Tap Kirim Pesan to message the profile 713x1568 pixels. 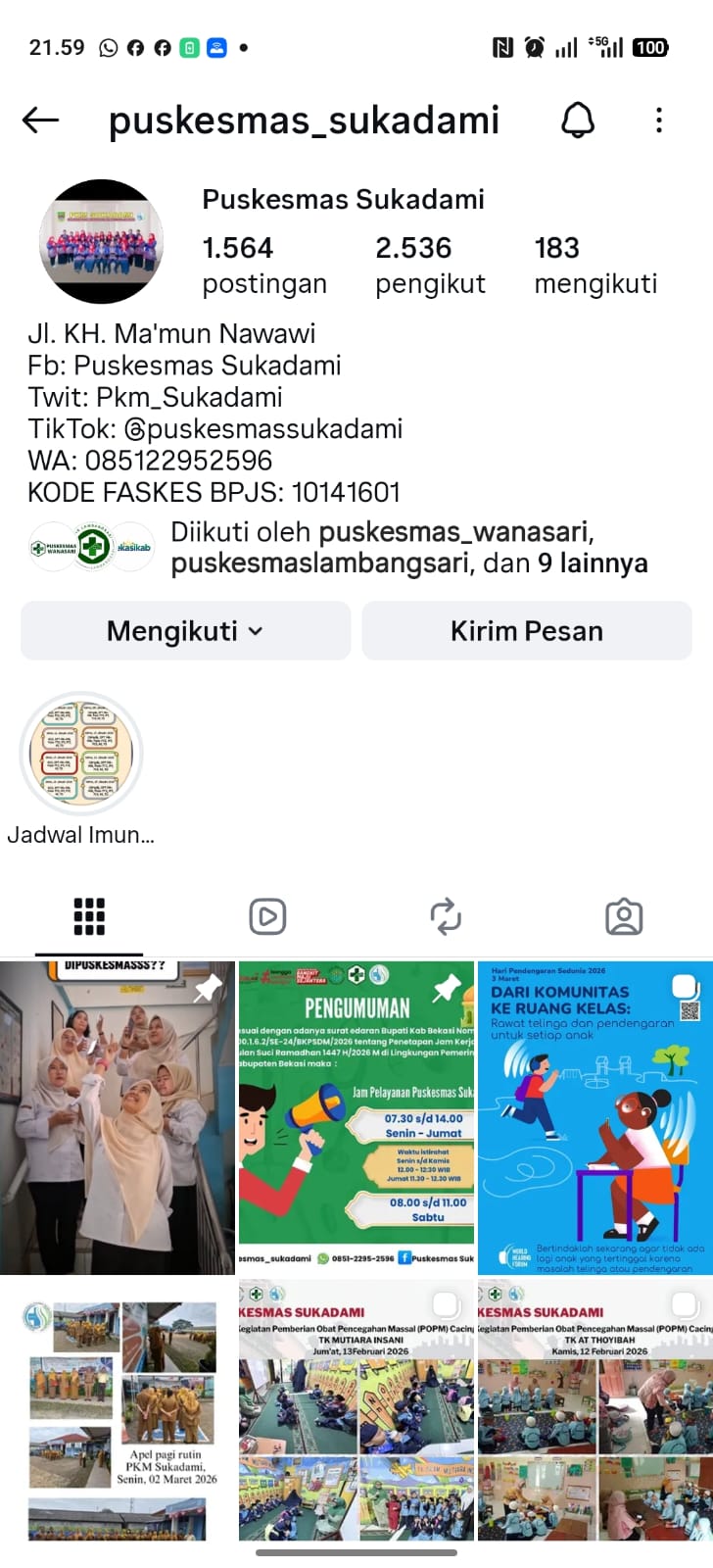[x=526, y=631]
